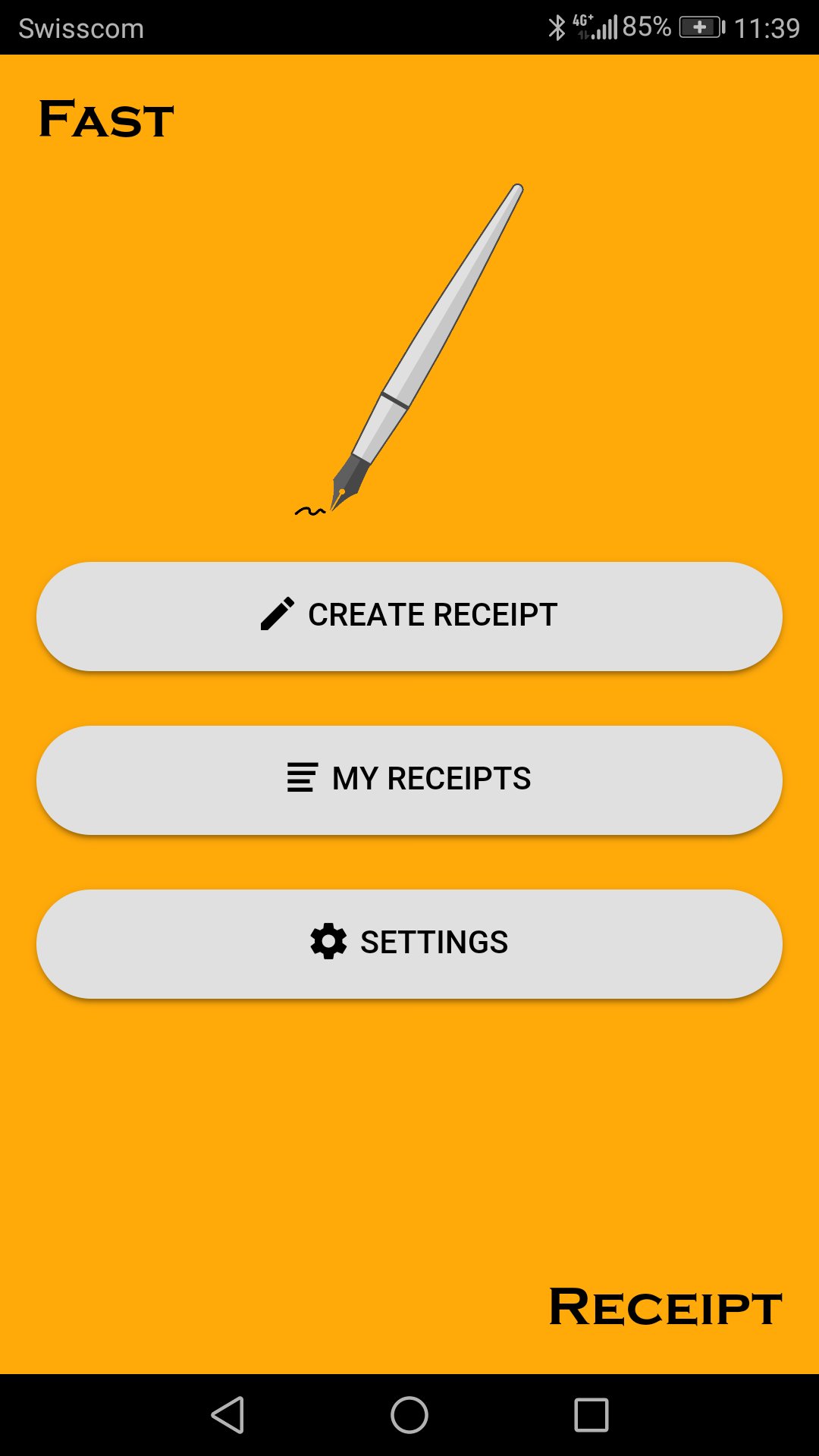Screen dimensions: 819x1456
Task: Click the 85% battery percentage text
Action: [647, 27]
